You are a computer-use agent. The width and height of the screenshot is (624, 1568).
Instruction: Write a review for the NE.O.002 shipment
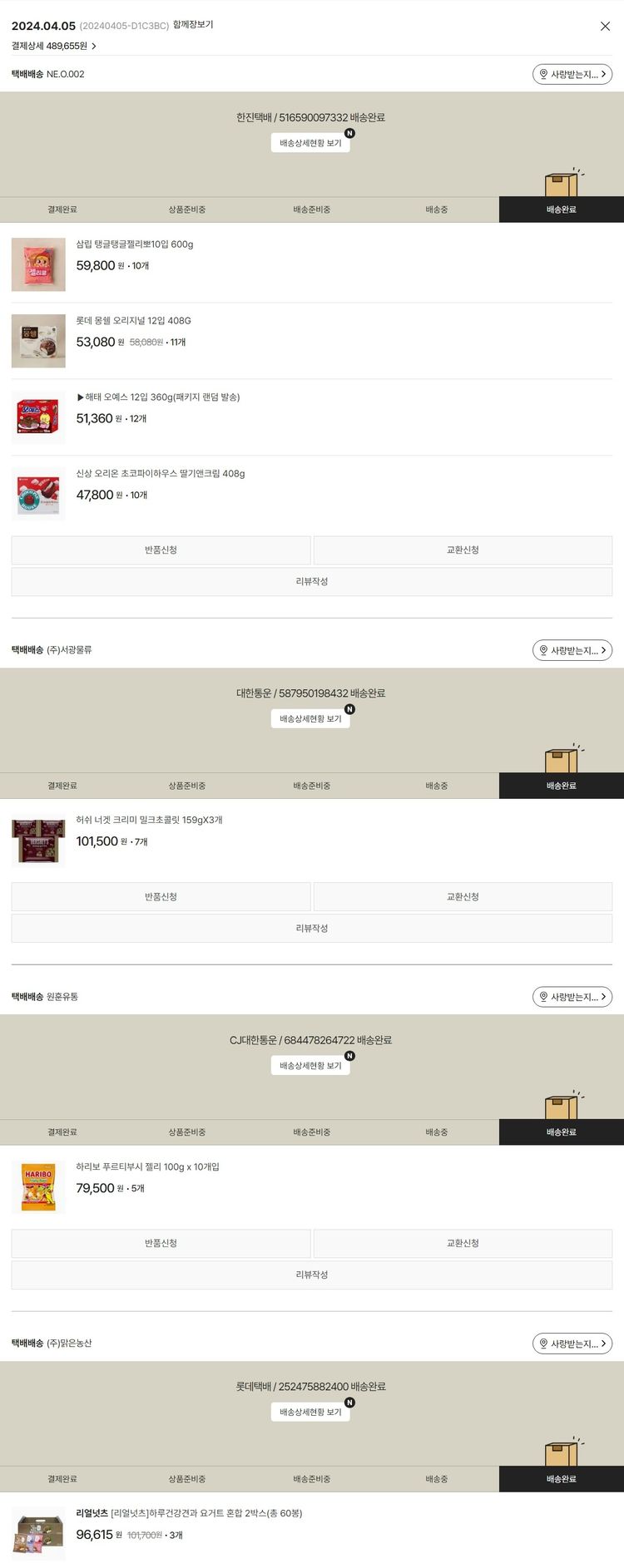(312, 582)
